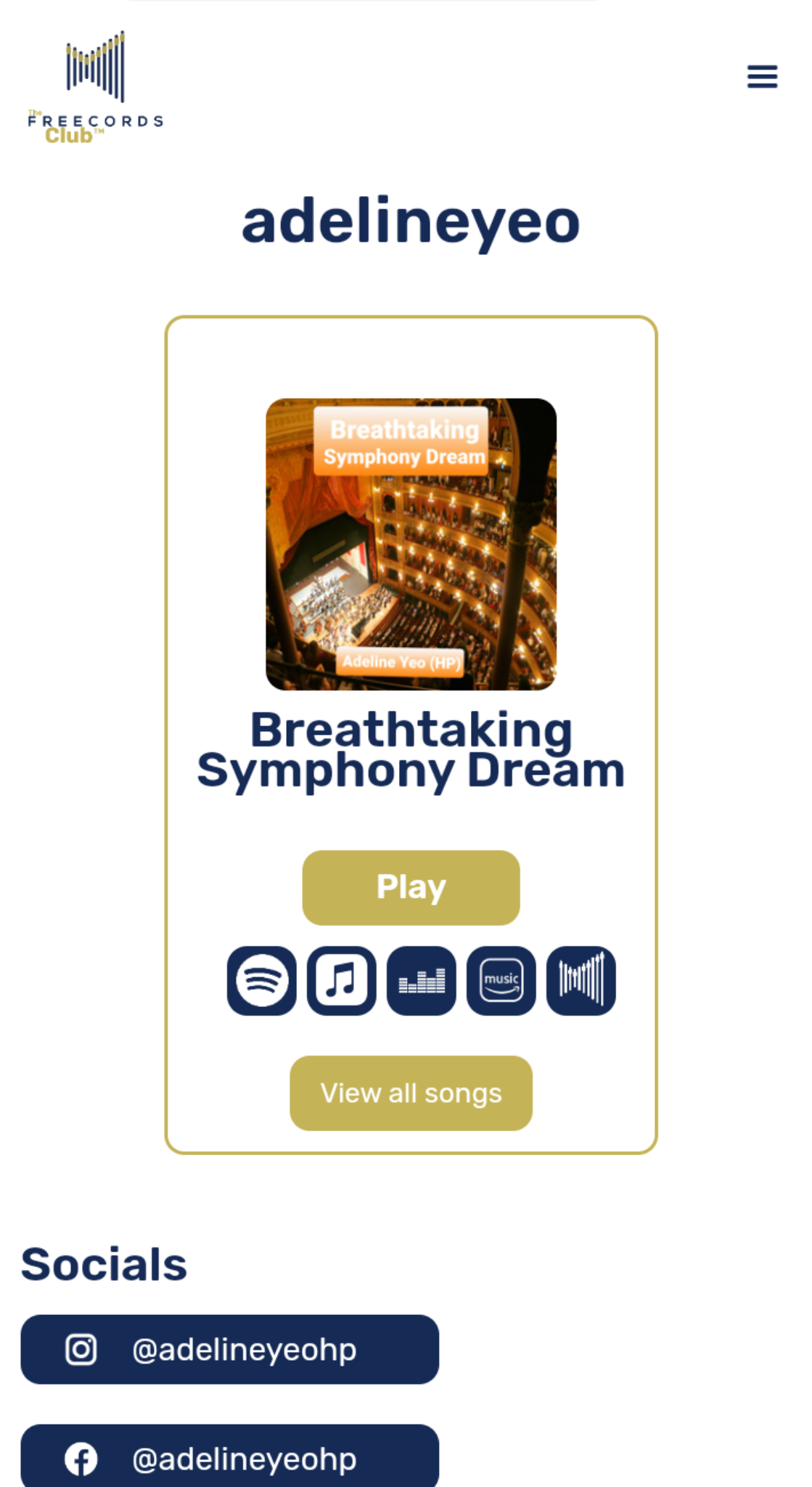Open the hamburger menu
This screenshot has height=1487, width=812.
tap(762, 76)
